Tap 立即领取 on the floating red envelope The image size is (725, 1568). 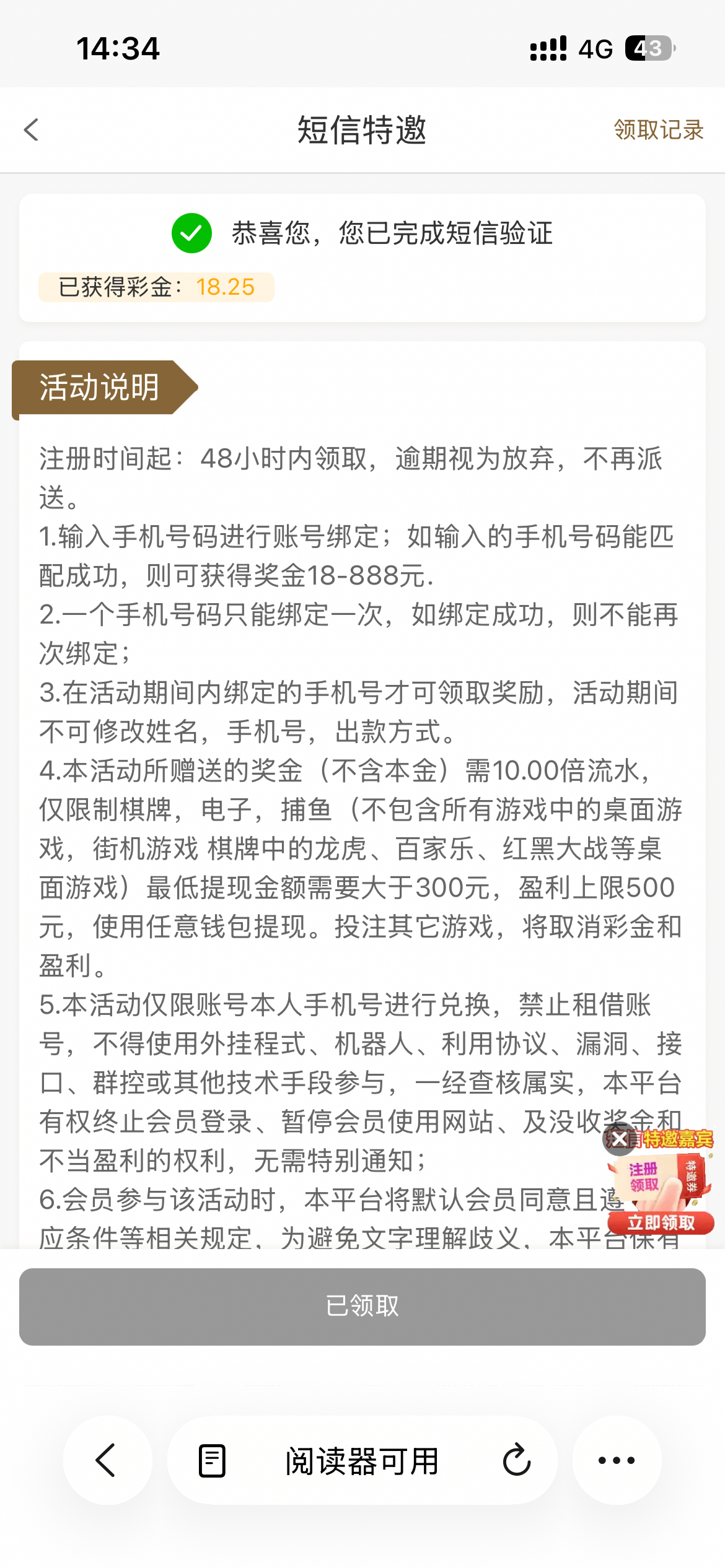click(x=661, y=1222)
